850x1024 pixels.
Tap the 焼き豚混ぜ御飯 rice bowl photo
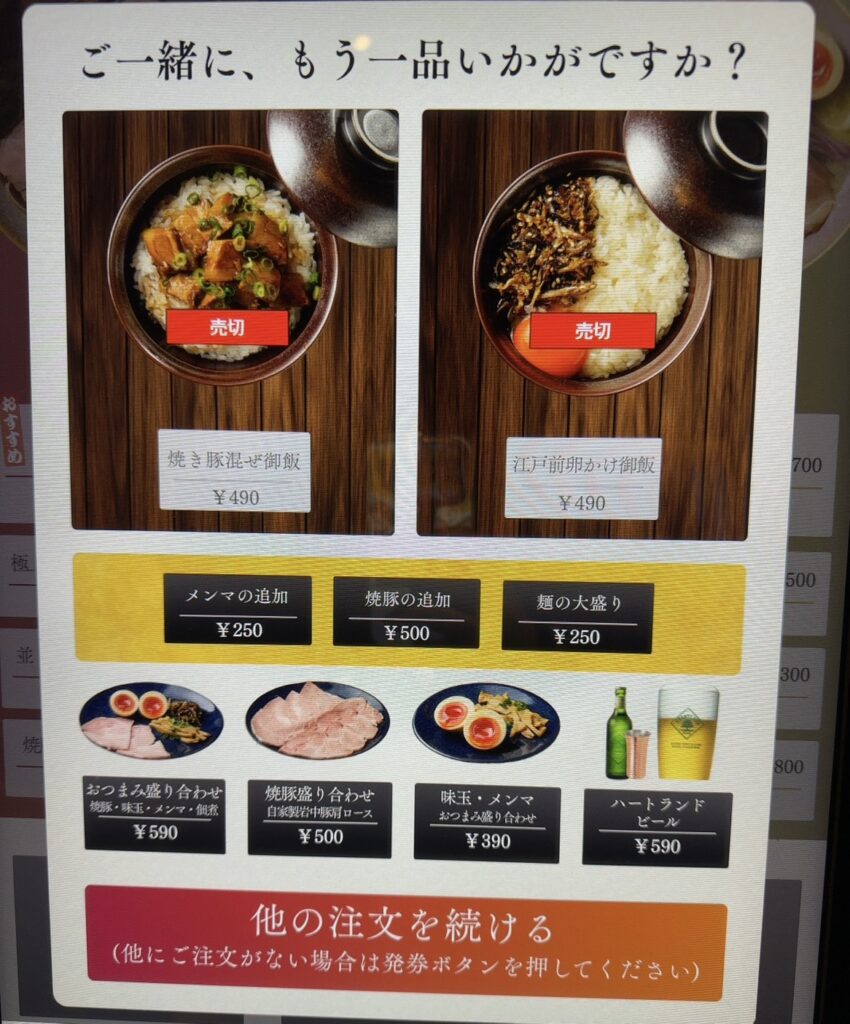click(225, 250)
